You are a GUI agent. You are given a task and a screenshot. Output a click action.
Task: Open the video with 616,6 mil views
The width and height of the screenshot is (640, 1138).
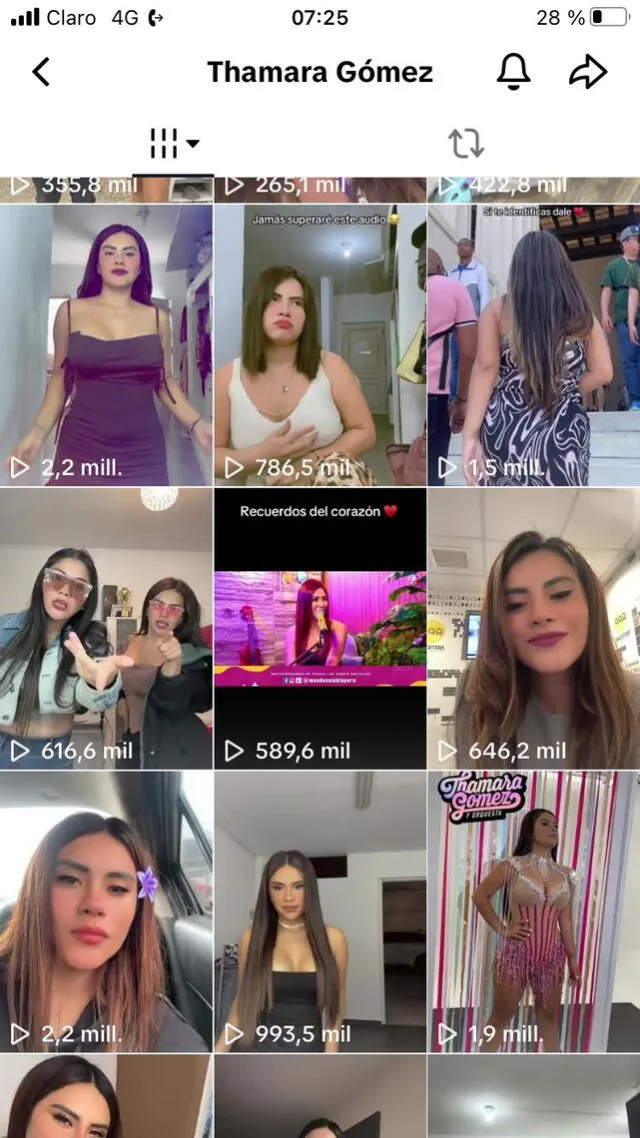pos(106,628)
